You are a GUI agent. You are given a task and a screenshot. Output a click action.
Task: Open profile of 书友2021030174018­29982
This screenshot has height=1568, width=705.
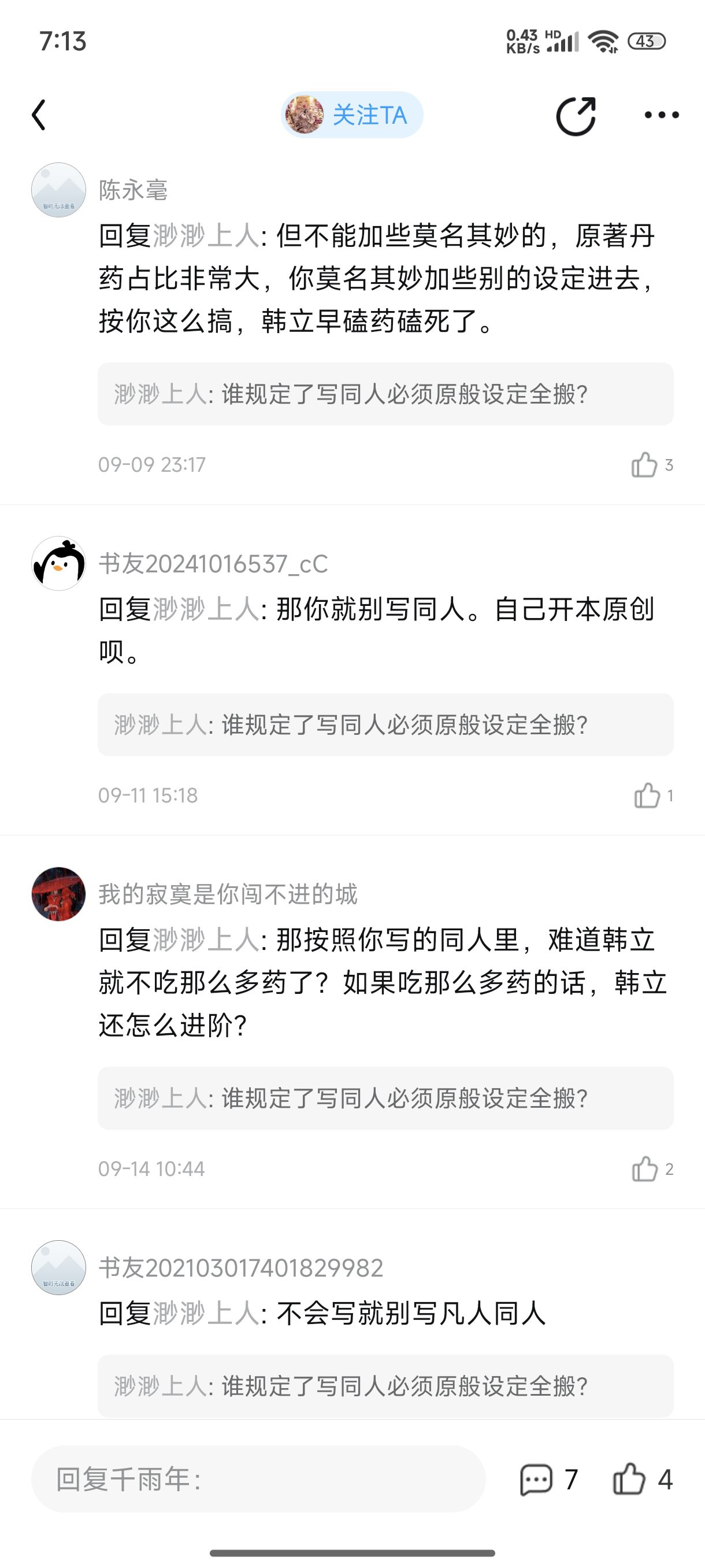click(58, 1267)
